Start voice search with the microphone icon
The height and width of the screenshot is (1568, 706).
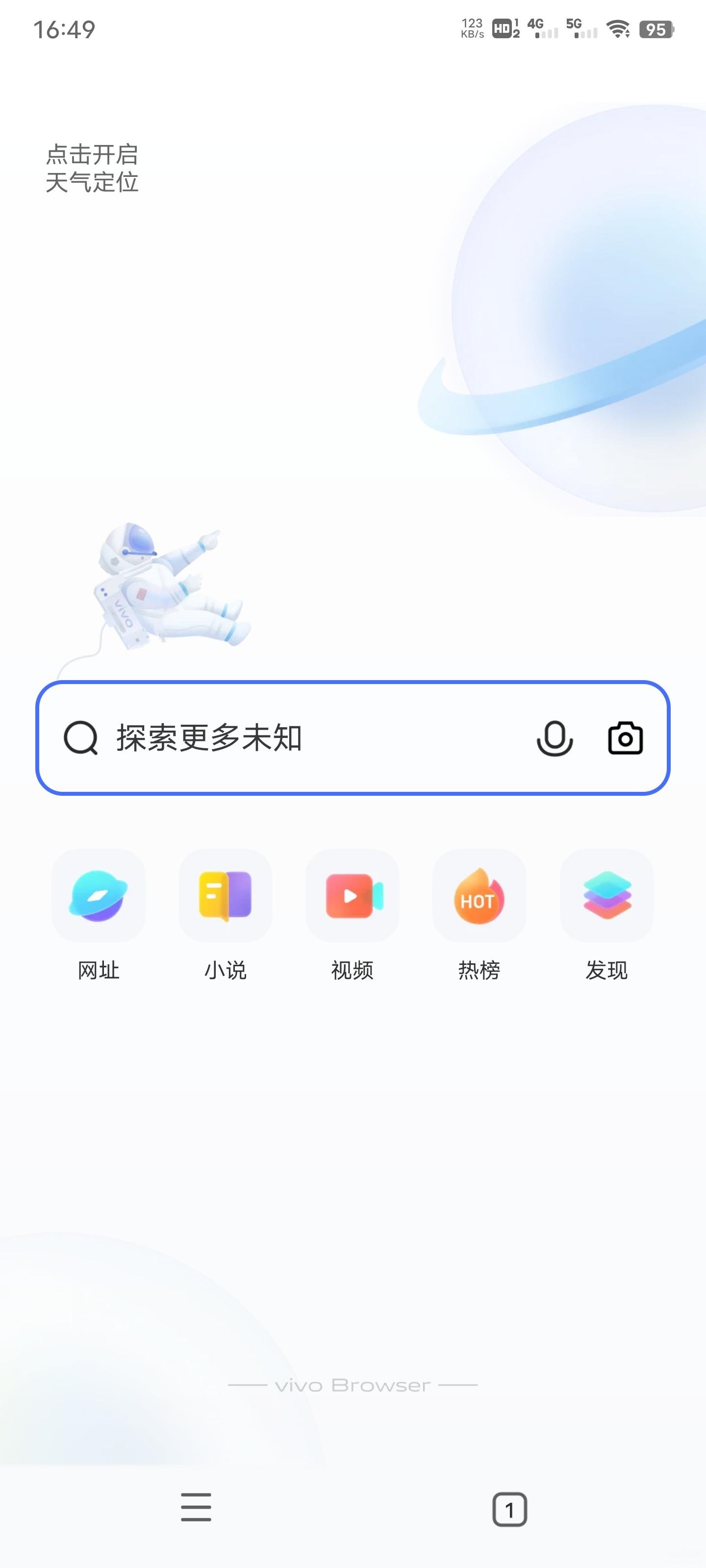555,738
